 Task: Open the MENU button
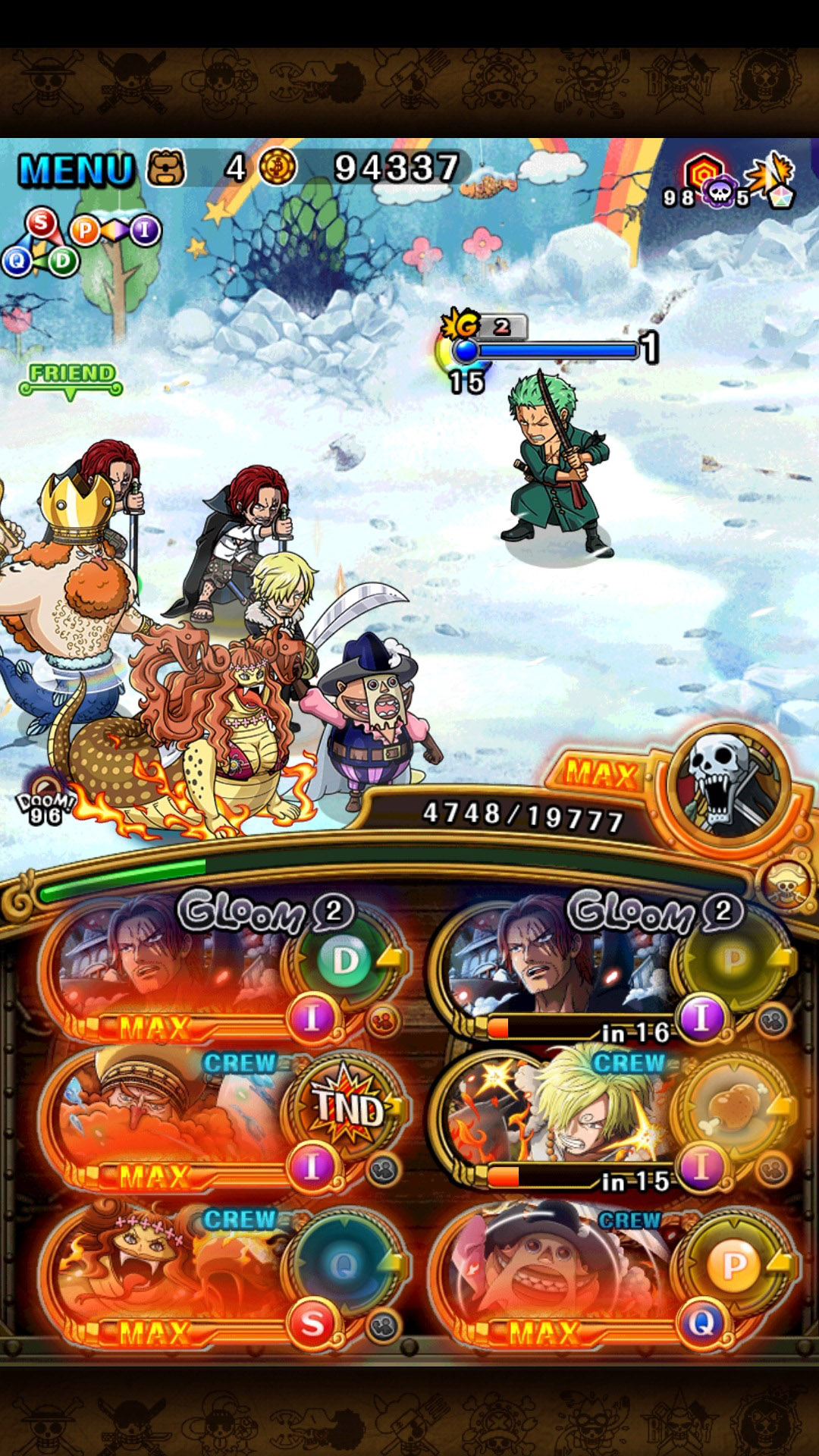[76, 169]
